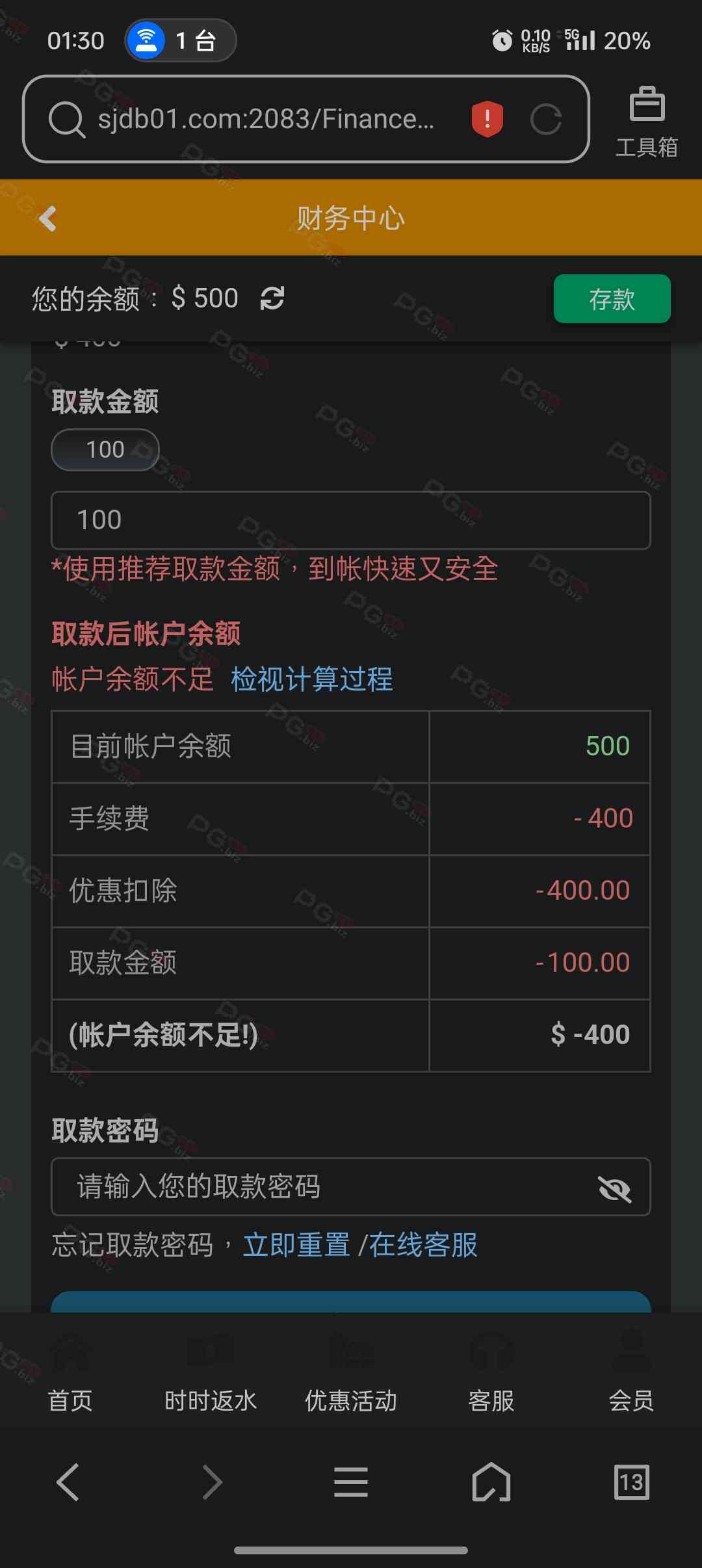
Task: Open the browser menu button
Action: [351, 1482]
